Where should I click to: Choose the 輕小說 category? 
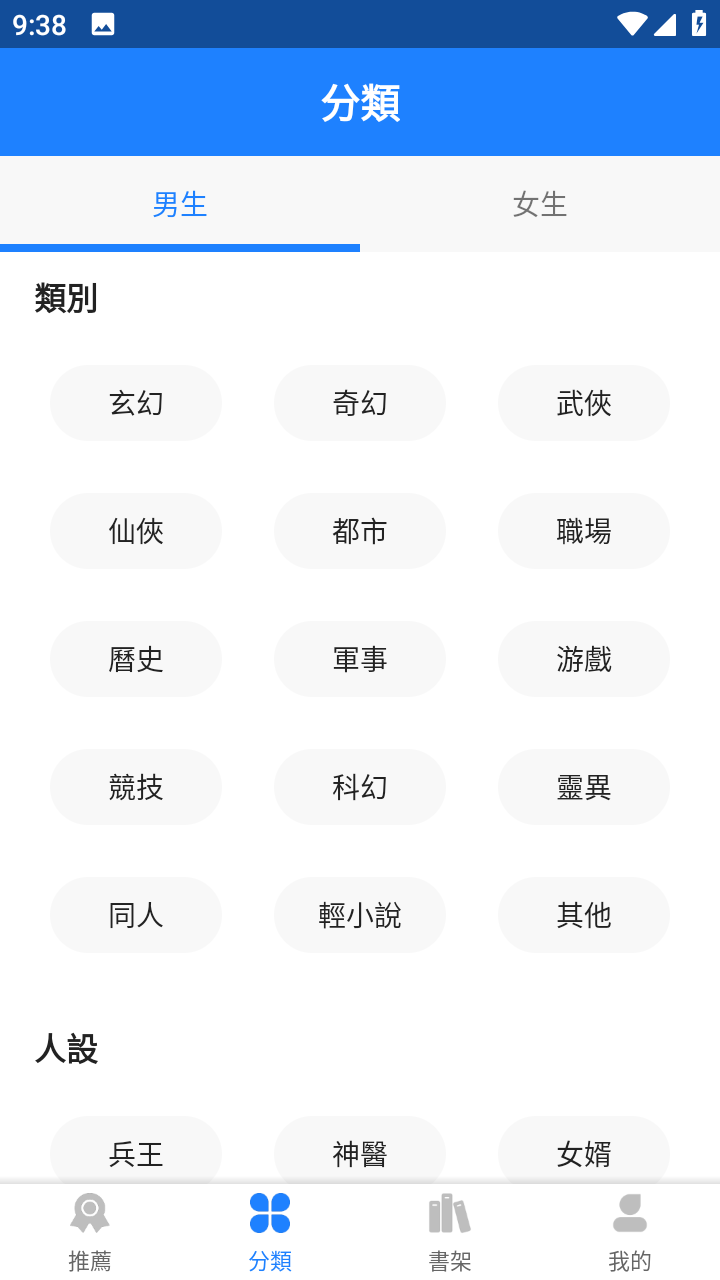click(360, 915)
